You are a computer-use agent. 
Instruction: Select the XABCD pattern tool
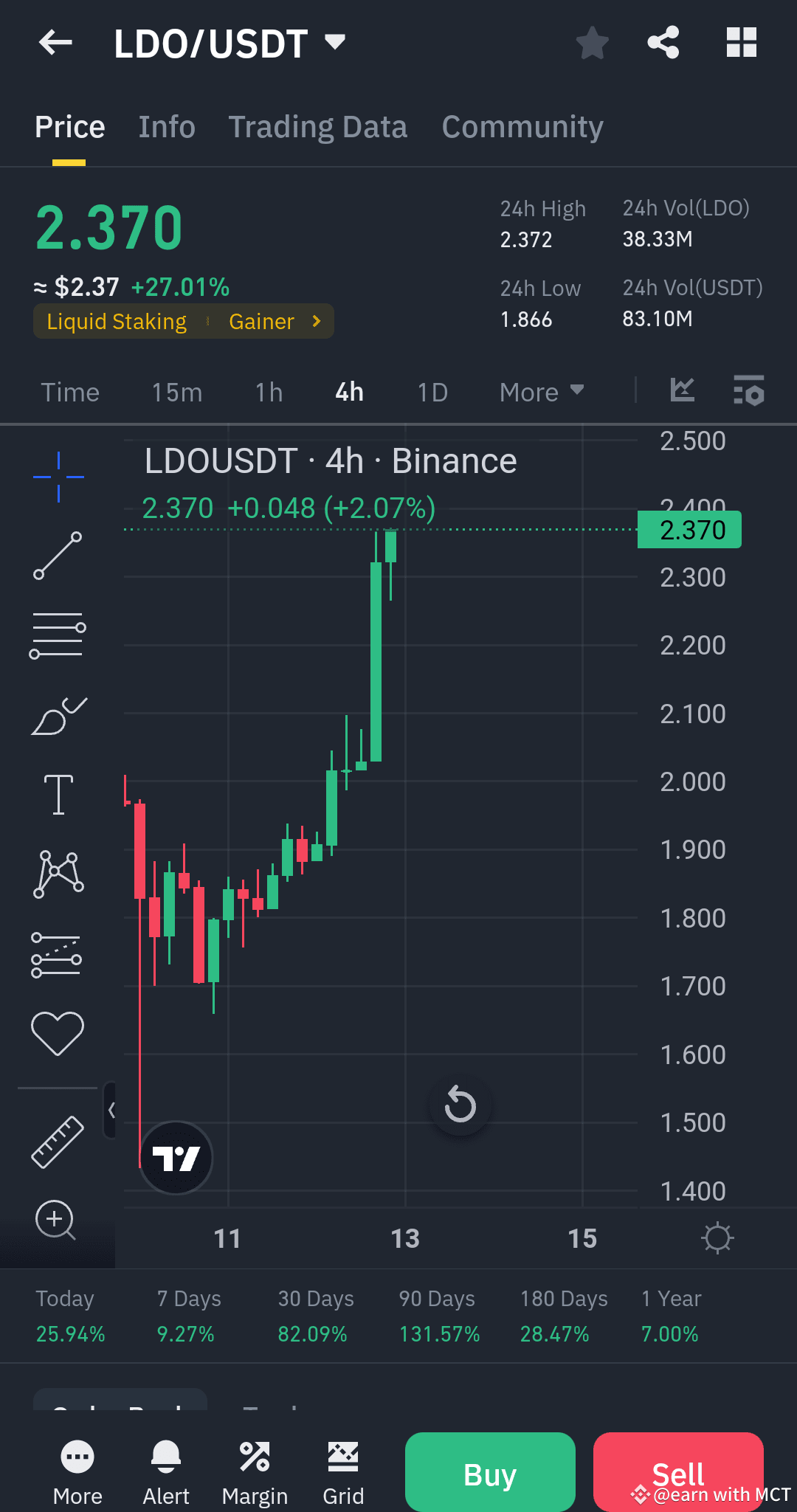[58, 873]
